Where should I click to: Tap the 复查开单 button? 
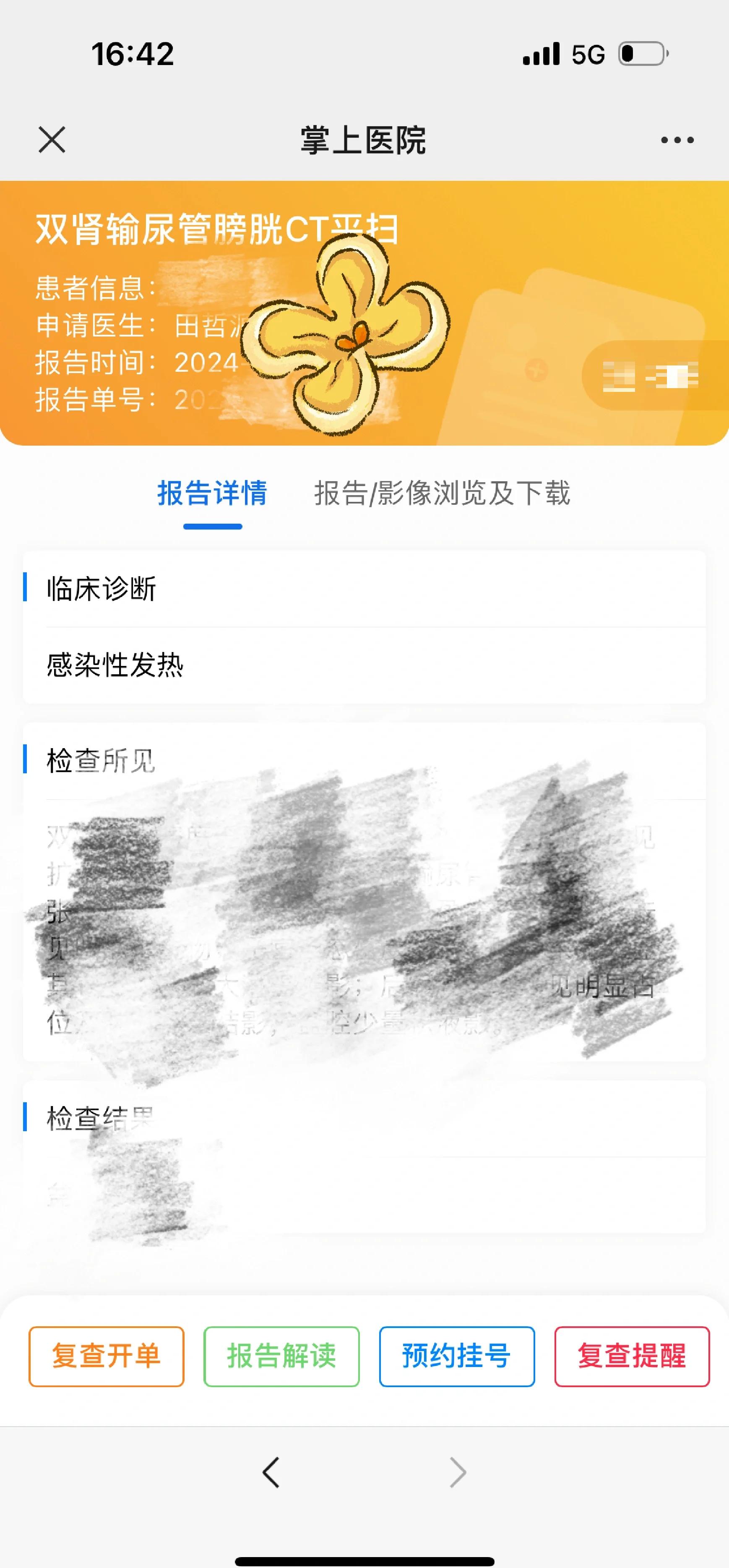[x=107, y=1357]
